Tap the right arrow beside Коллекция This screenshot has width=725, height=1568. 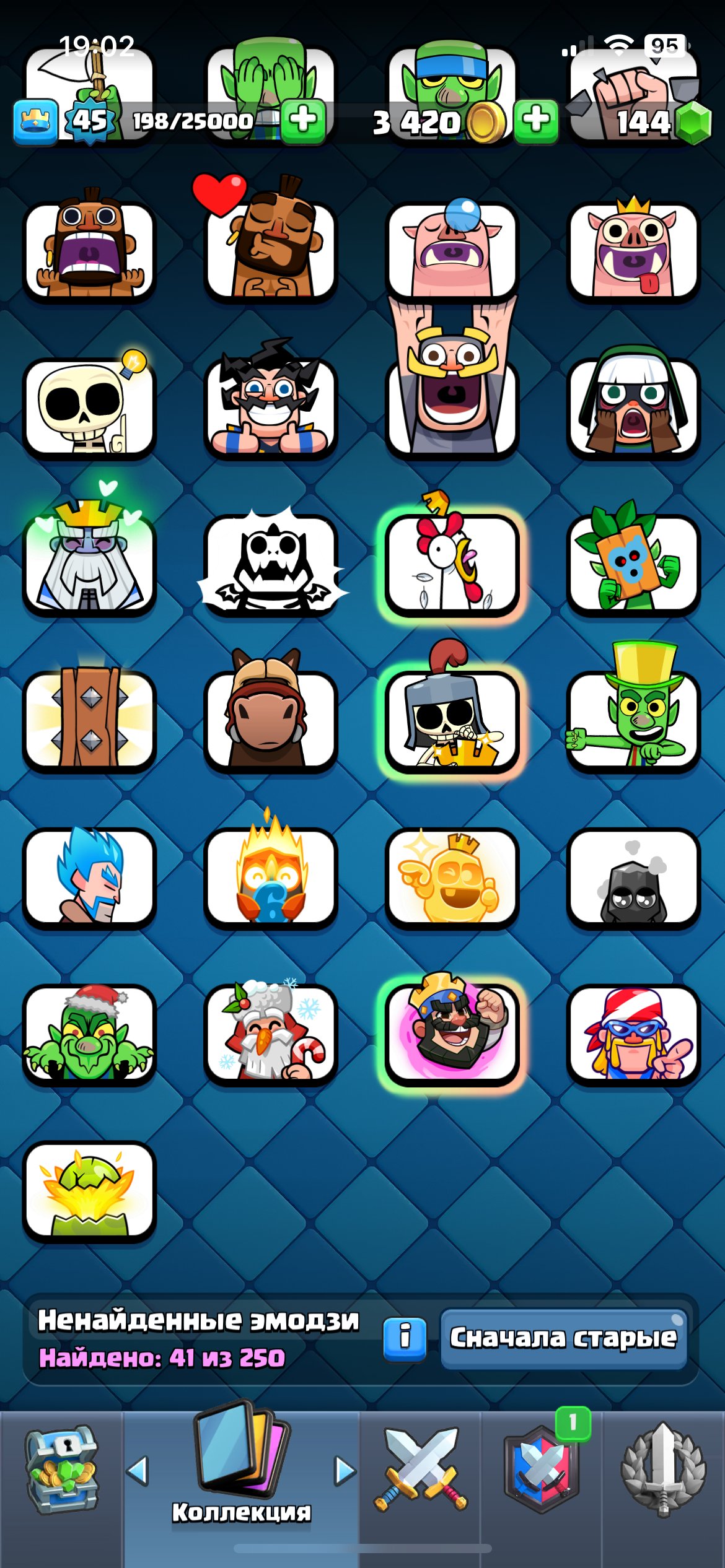point(345,1470)
